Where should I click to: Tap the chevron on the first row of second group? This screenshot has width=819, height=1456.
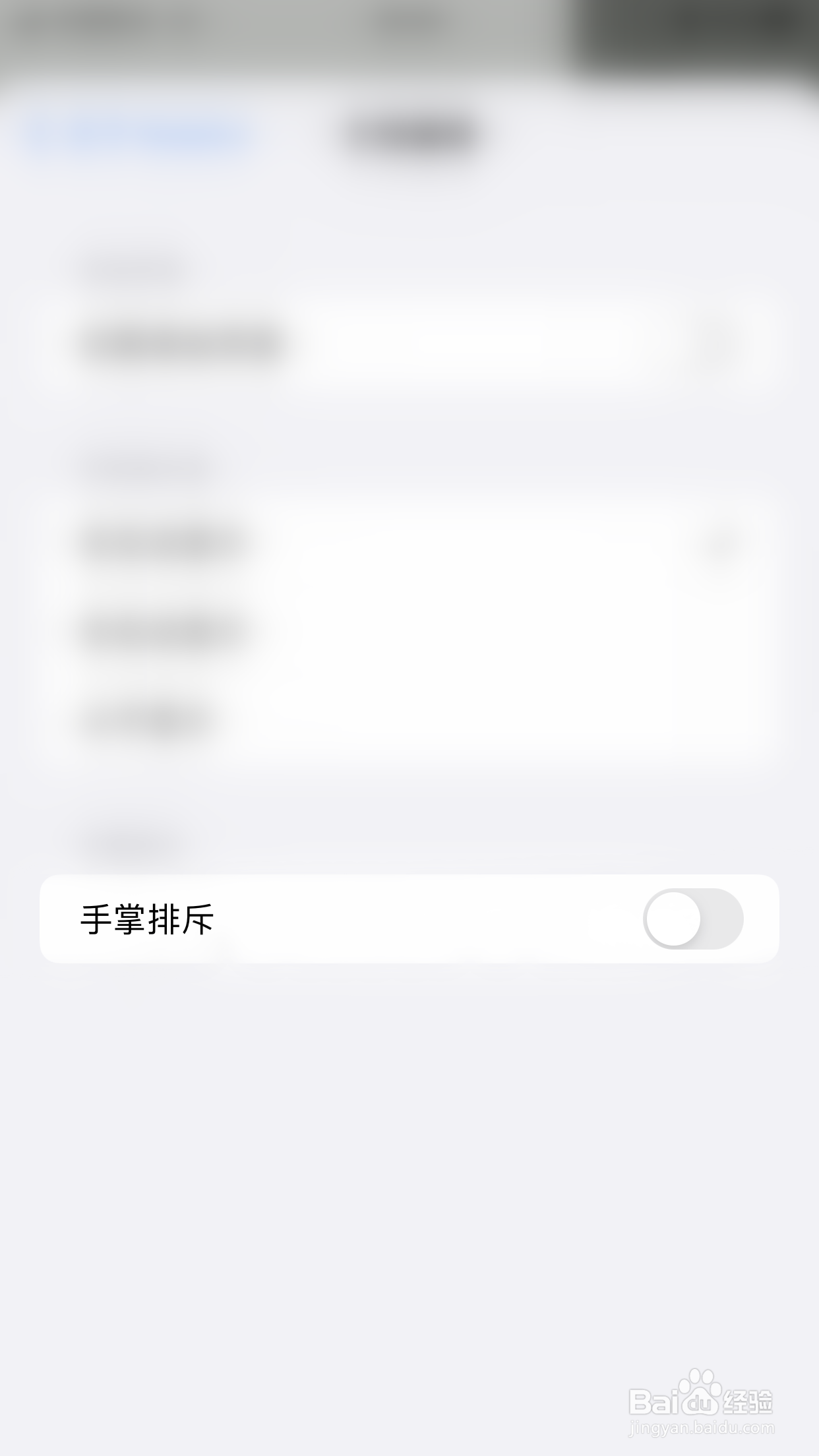pyautogui.click(x=719, y=542)
